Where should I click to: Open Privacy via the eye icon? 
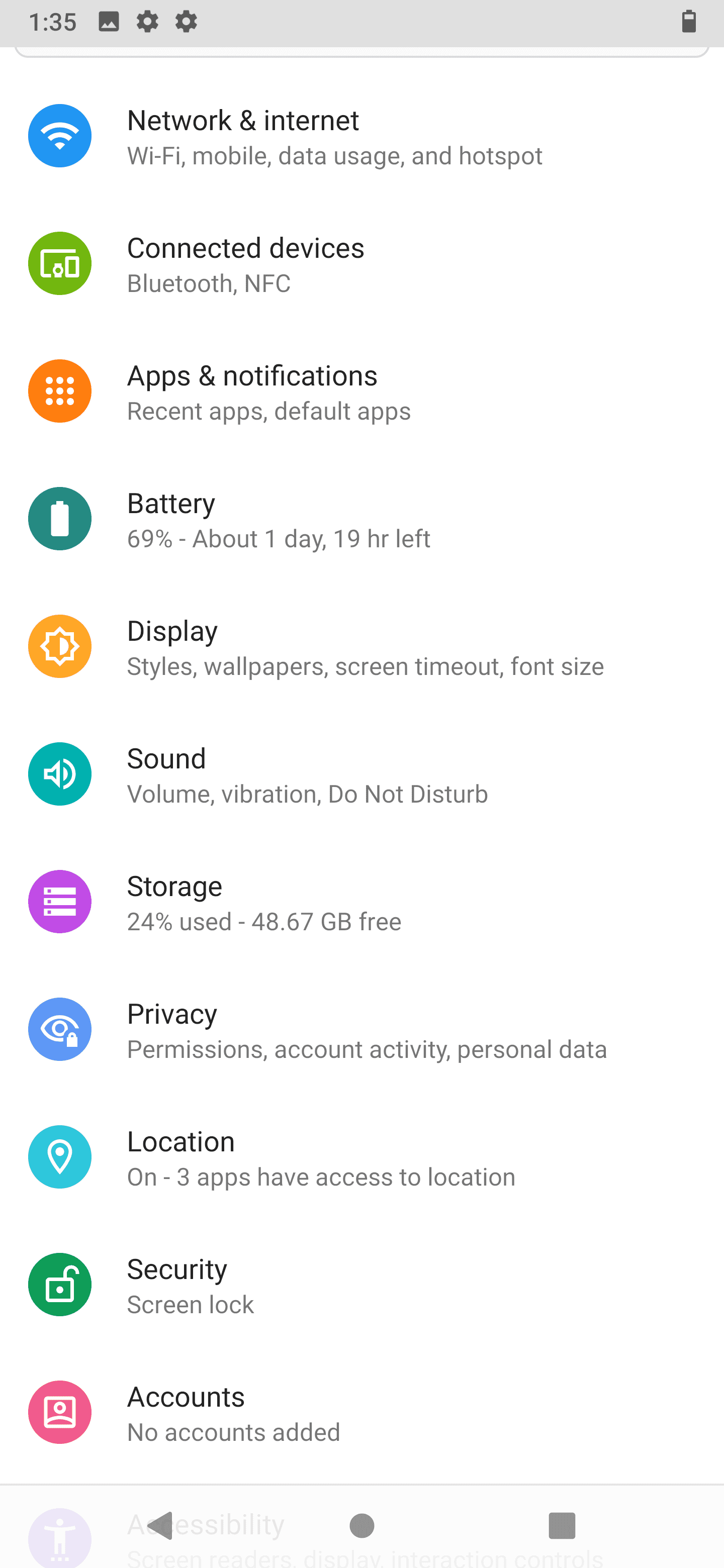(x=60, y=1029)
